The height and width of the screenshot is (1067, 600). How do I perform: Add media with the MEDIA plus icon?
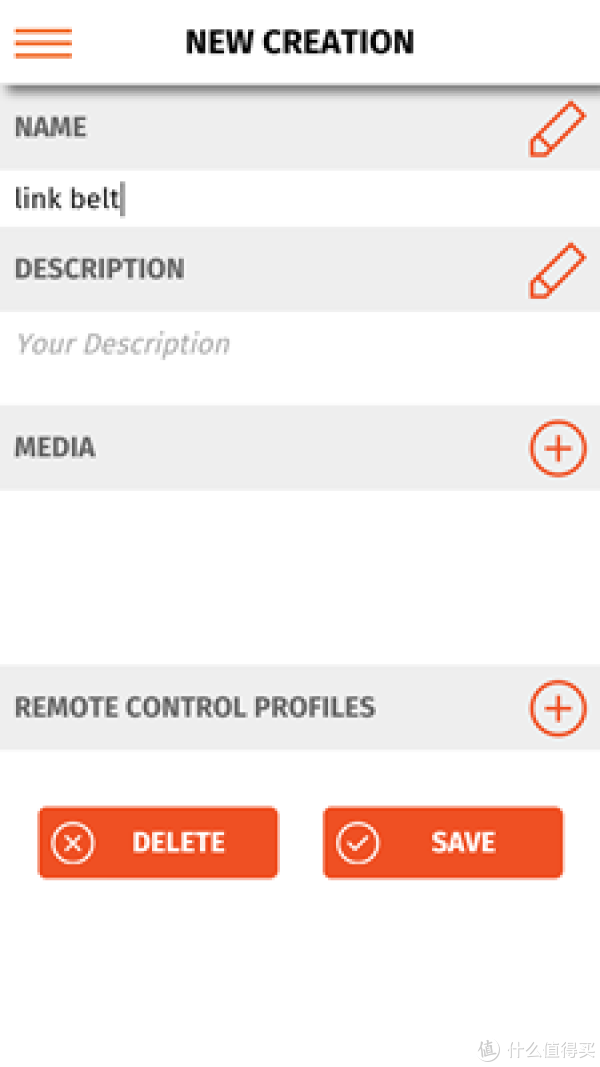[558, 448]
